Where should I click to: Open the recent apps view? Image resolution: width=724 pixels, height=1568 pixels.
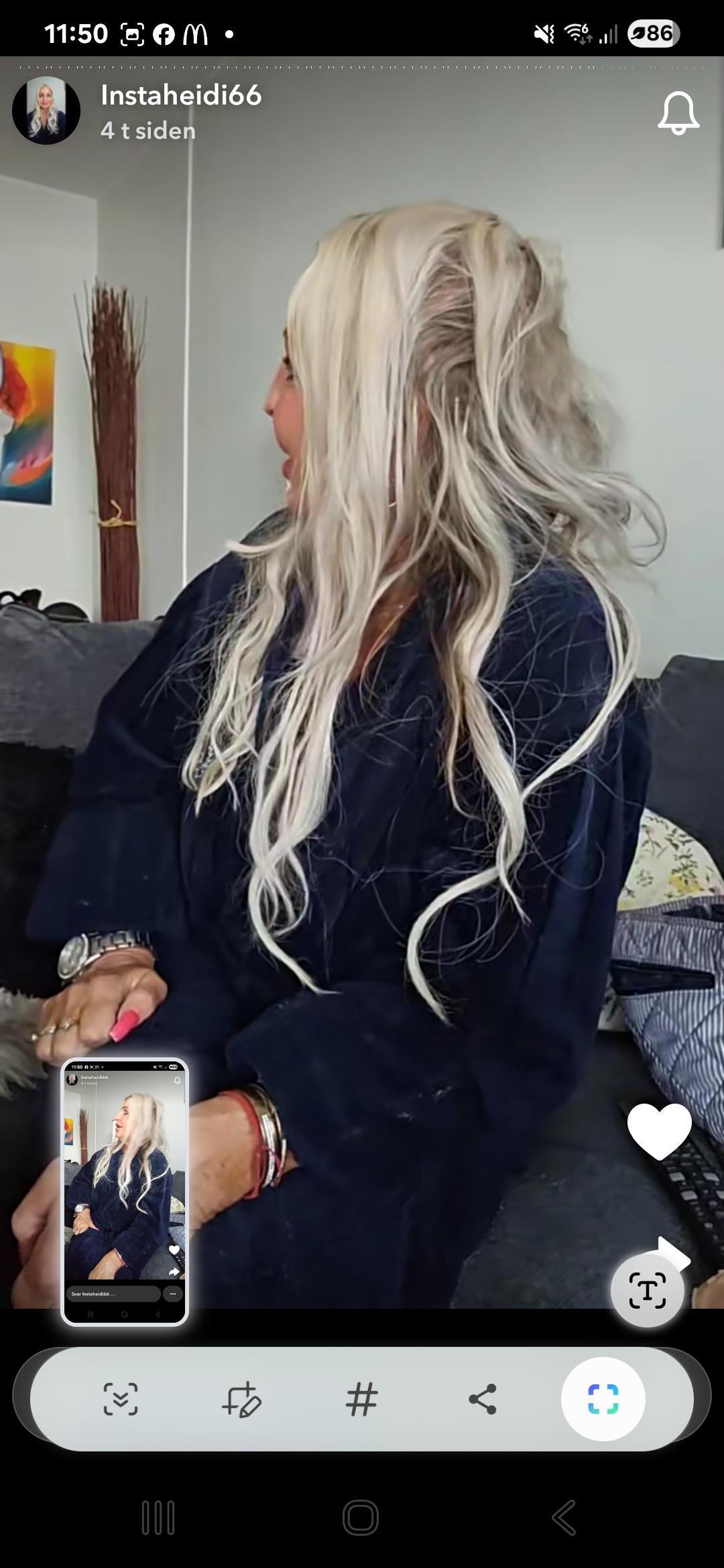(158, 1518)
